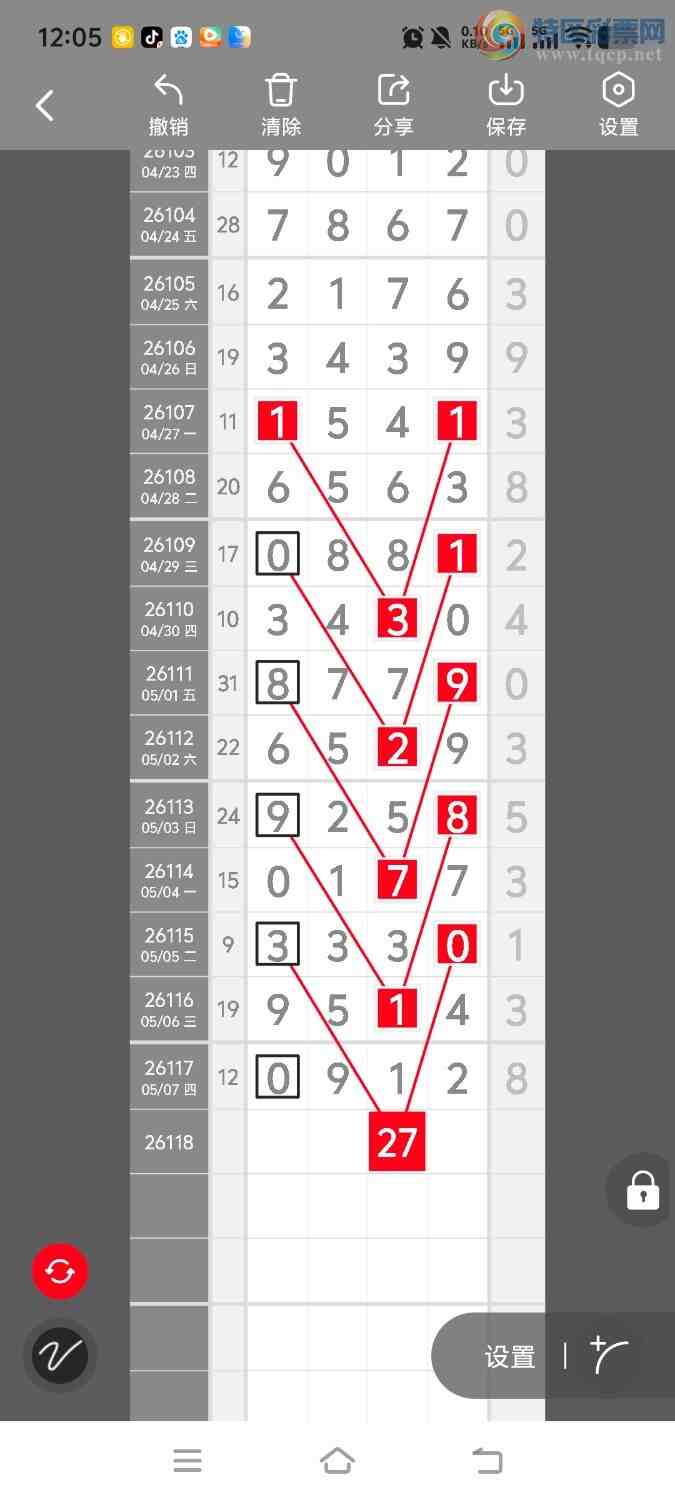Open 设置 in the top toolbar
The height and width of the screenshot is (1500, 675).
click(618, 106)
